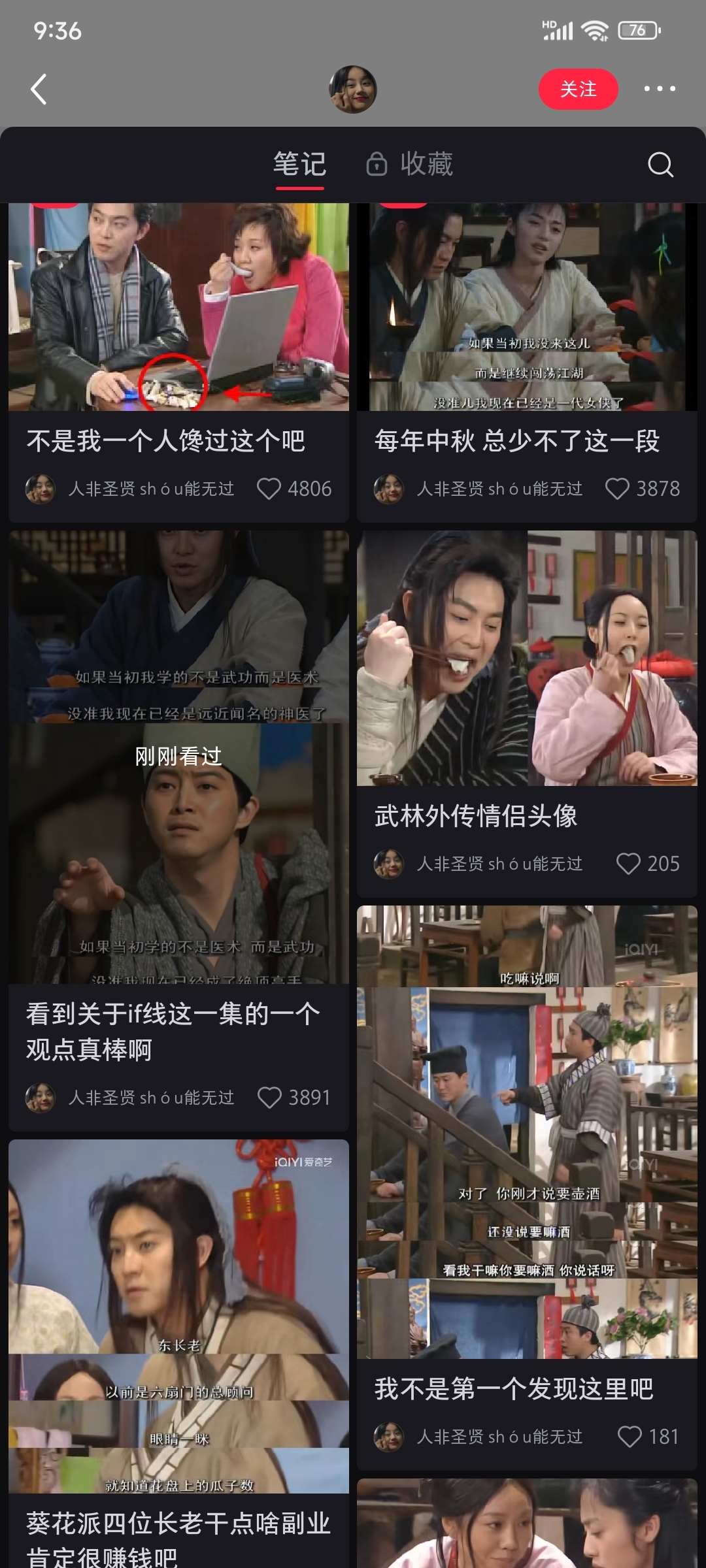This screenshot has height=1568, width=706.
Task: Like the note with 3891 likes
Action: click(x=269, y=1098)
